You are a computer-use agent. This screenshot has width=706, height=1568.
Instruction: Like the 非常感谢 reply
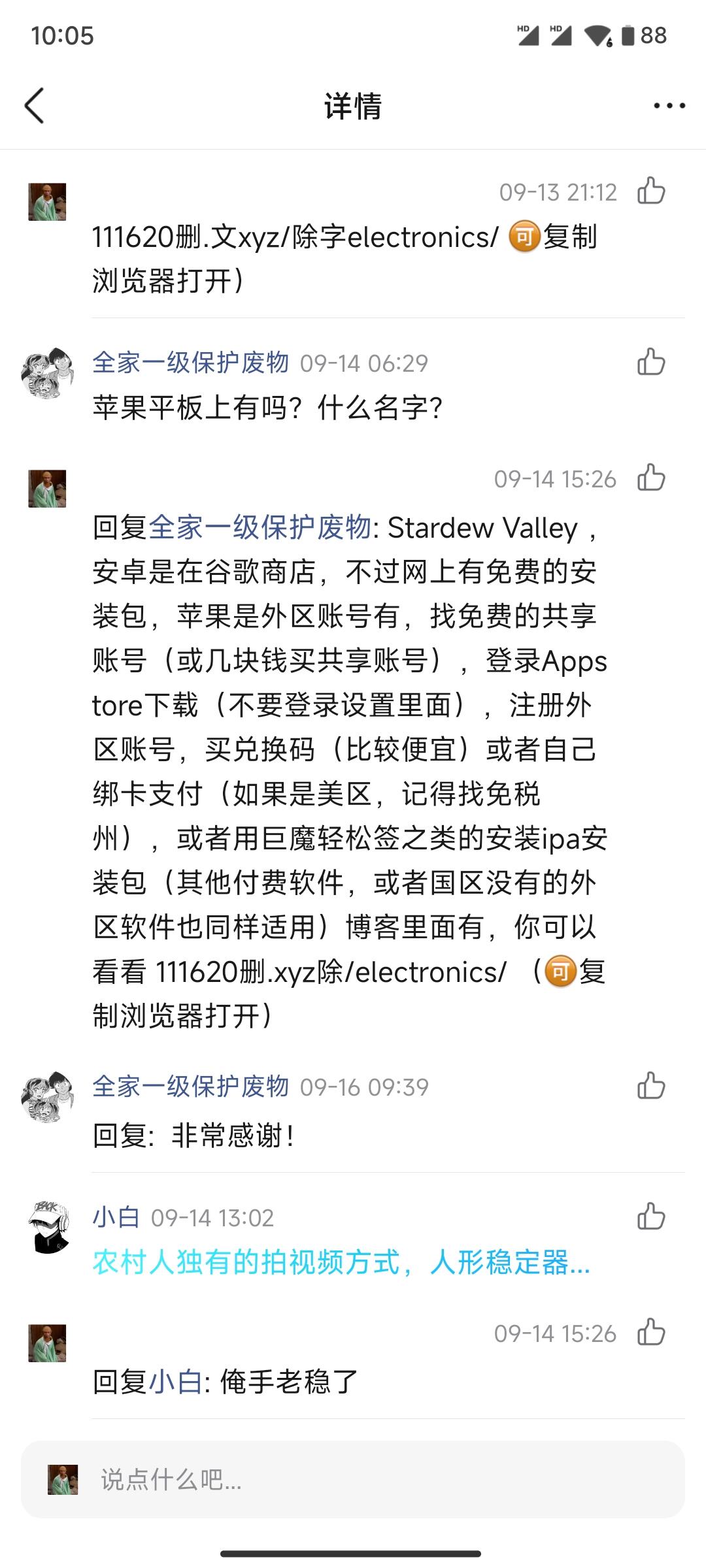(x=651, y=1086)
